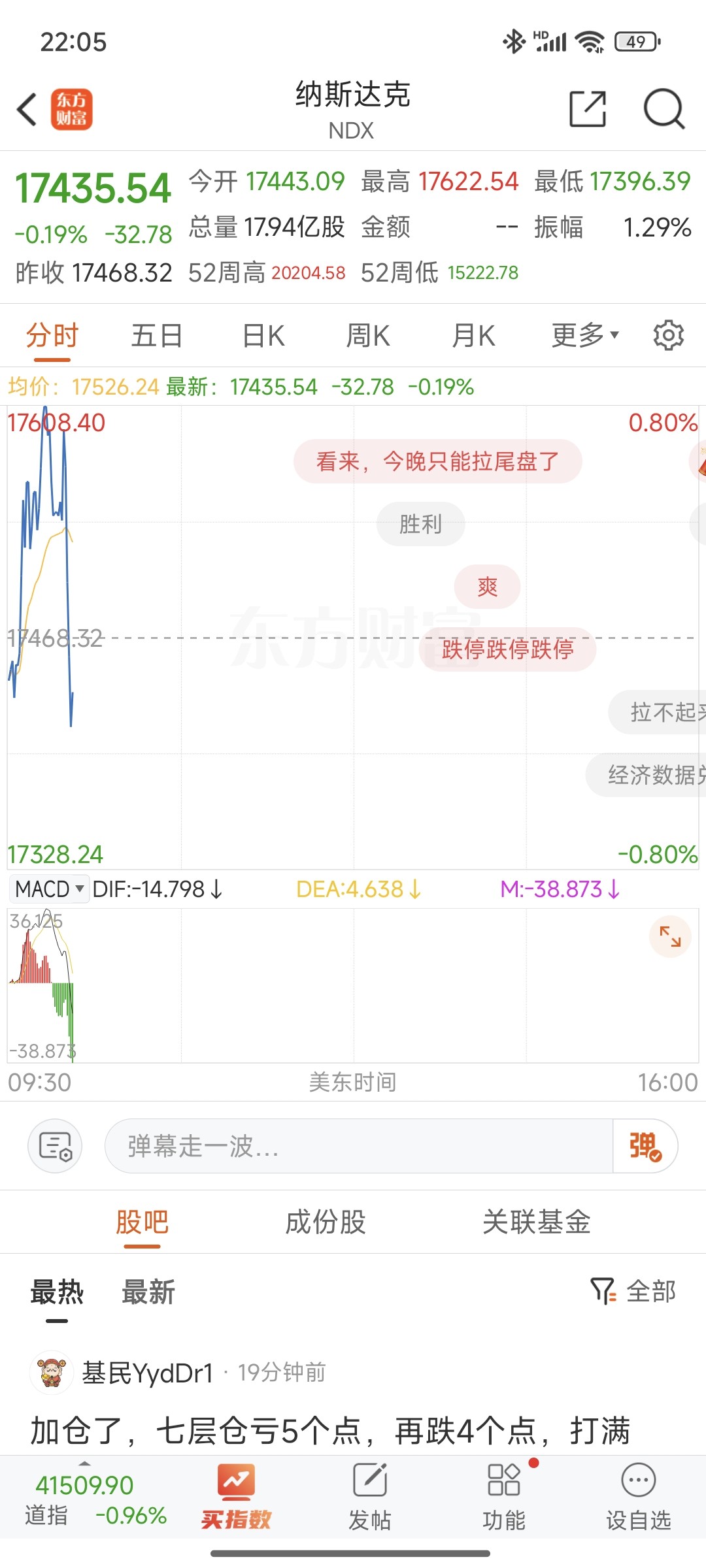Select the 周K chart tab
Viewport: 706px width, 1568px height.
click(x=368, y=336)
